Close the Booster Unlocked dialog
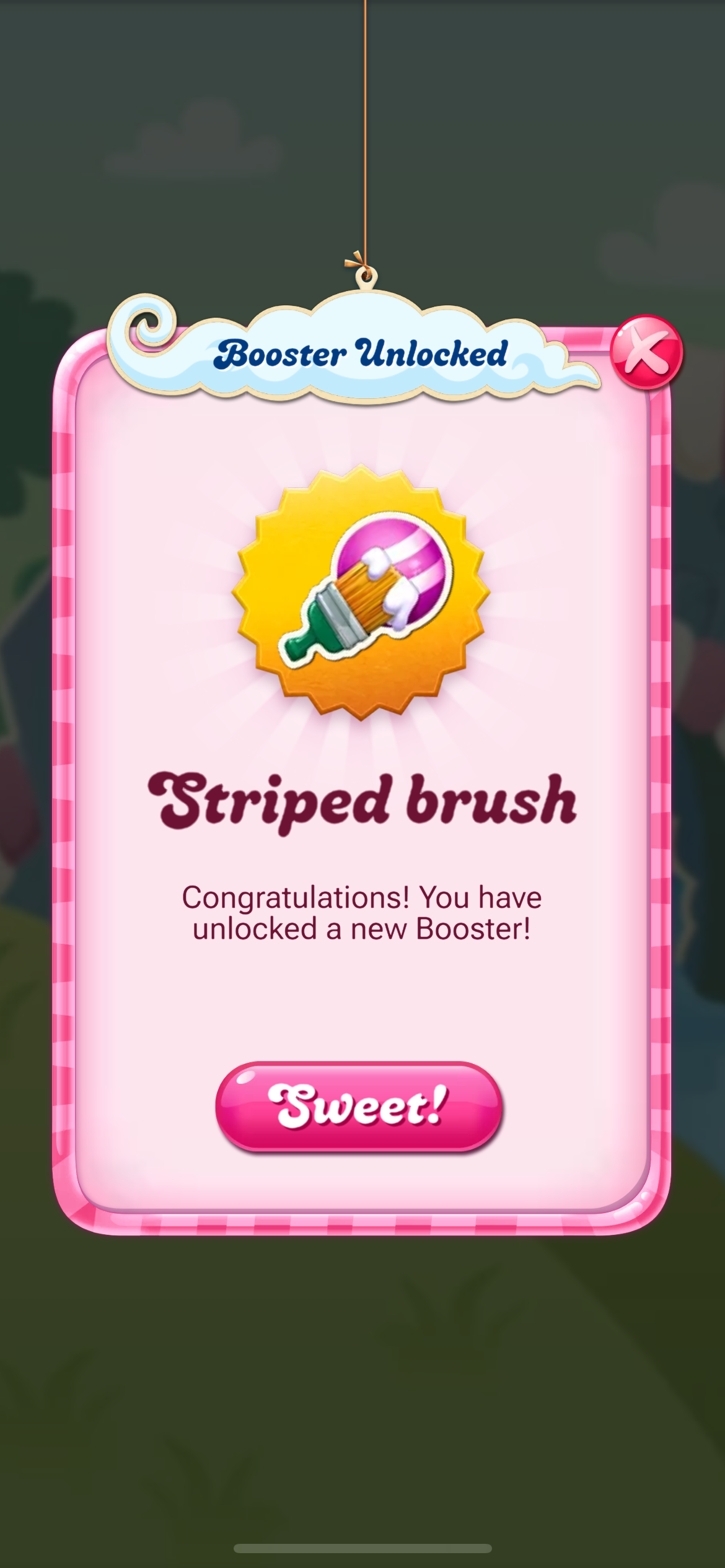Image resolution: width=725 pixels, height=1568 pixels. 646,352
